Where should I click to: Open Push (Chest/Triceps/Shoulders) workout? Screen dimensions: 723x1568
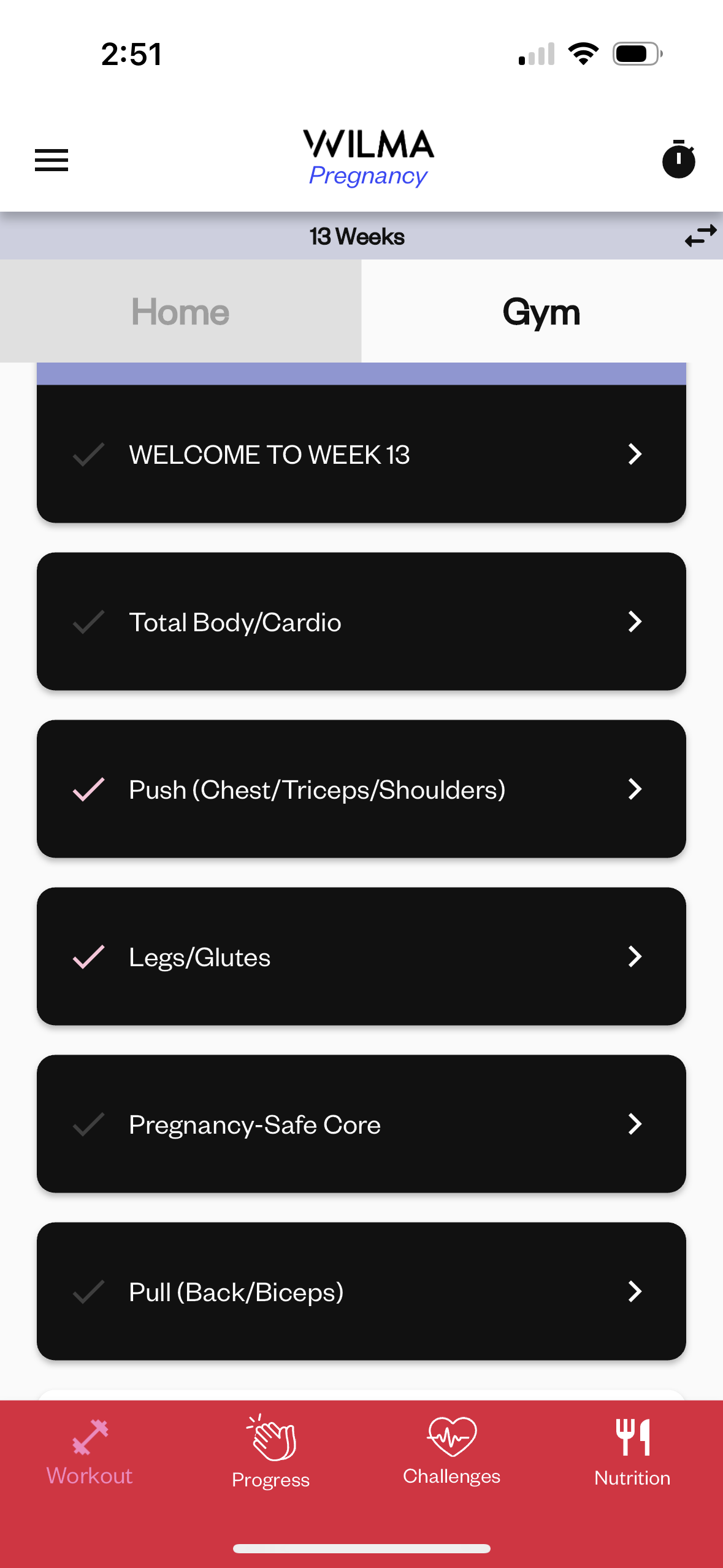click(x=361, y=789)
